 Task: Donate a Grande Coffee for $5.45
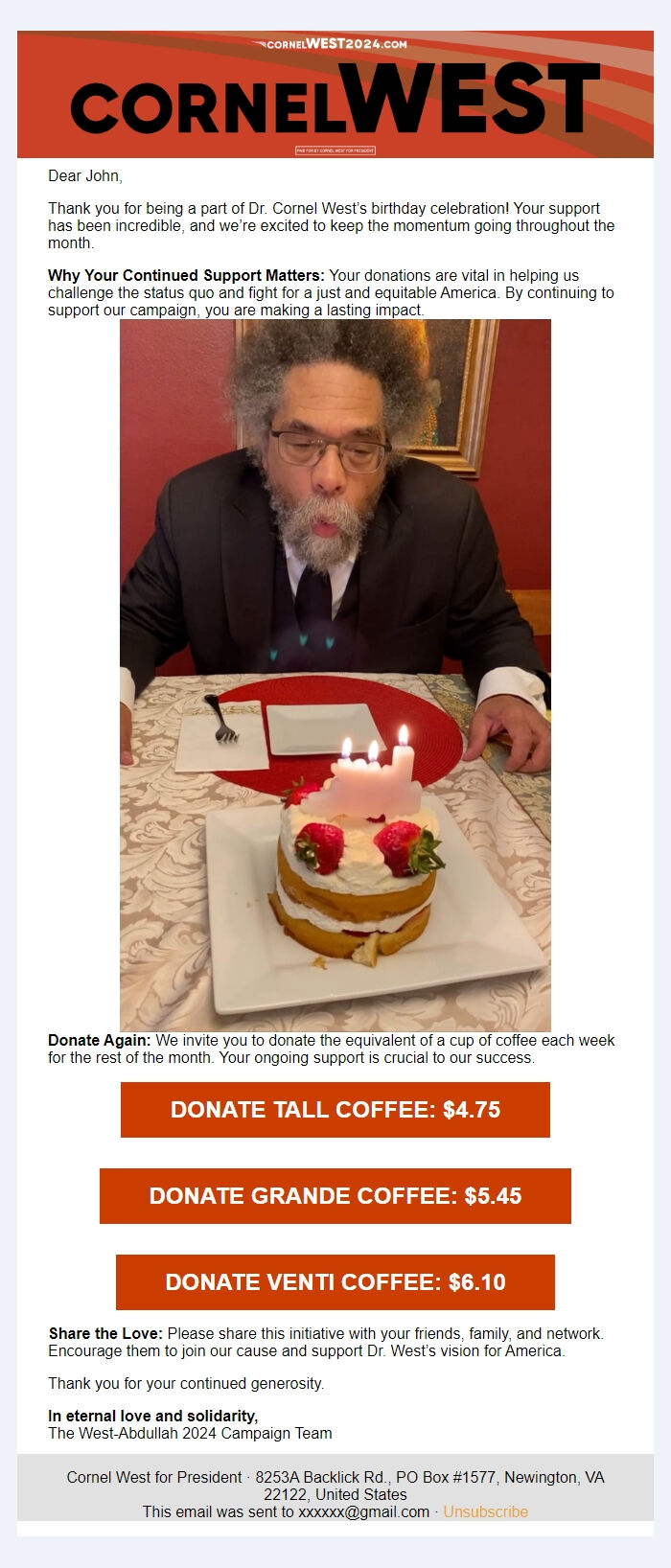click(335, 1196)
